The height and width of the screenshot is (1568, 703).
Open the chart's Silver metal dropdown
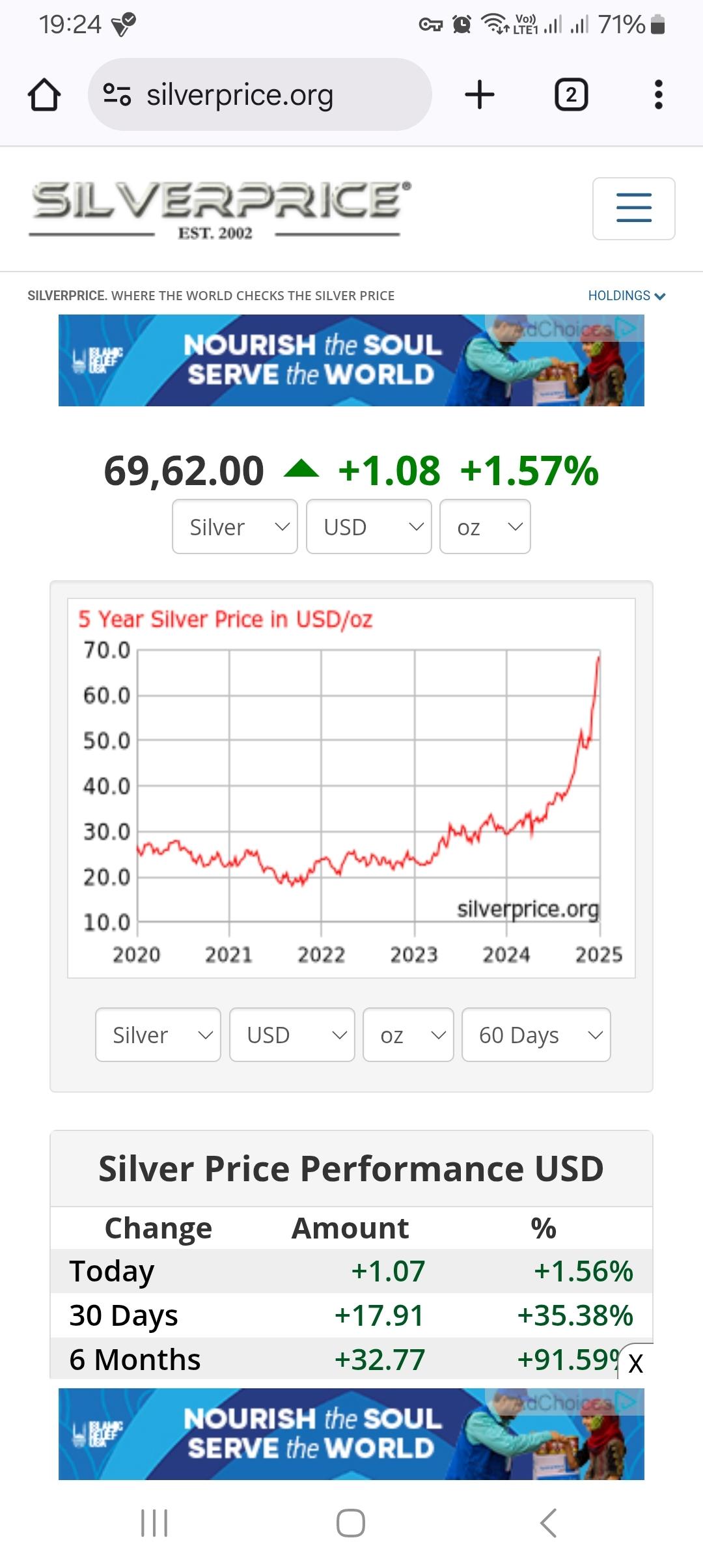coord(158,1035)
